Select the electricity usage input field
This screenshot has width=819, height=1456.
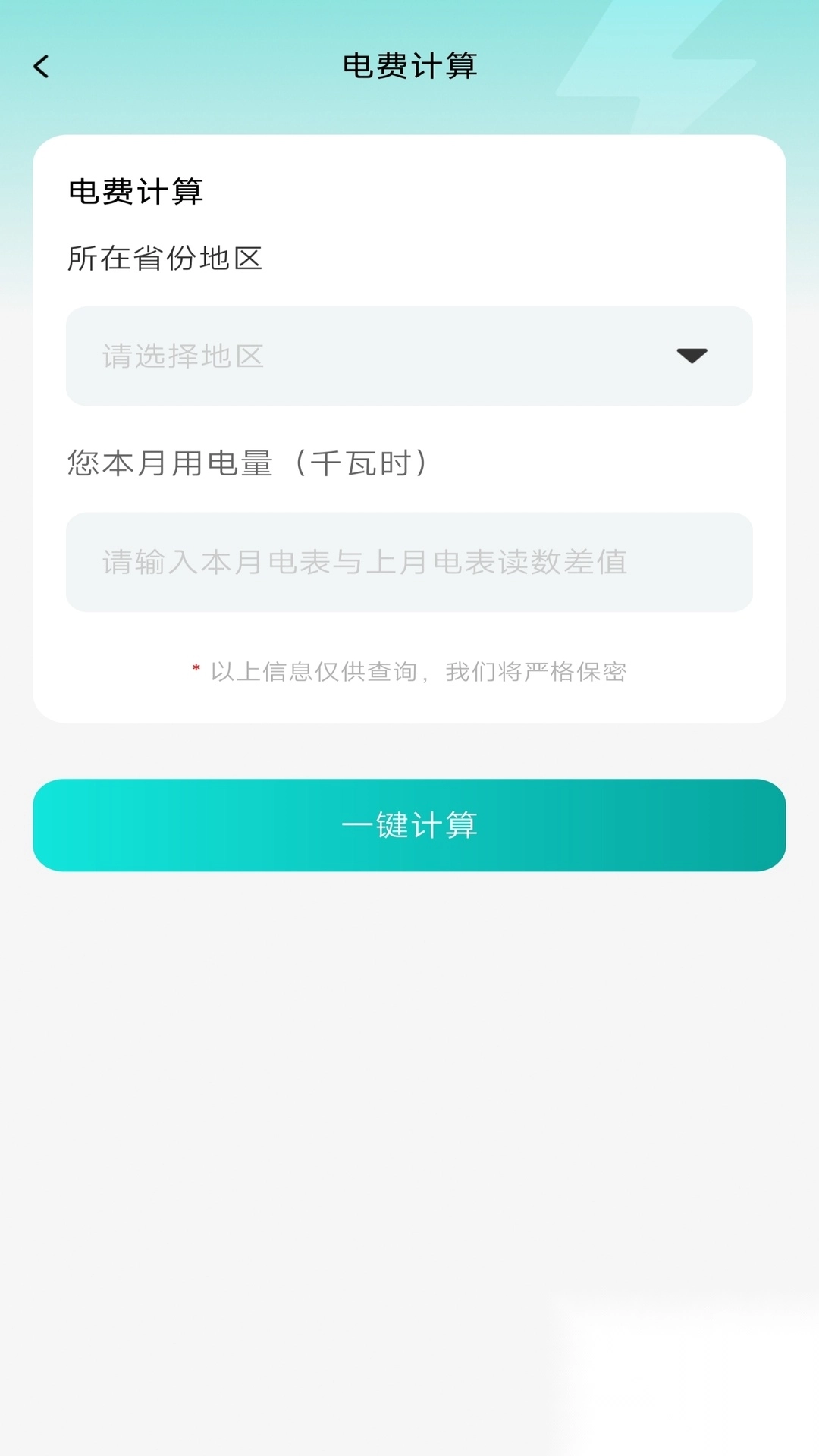(x=409, y=563)
